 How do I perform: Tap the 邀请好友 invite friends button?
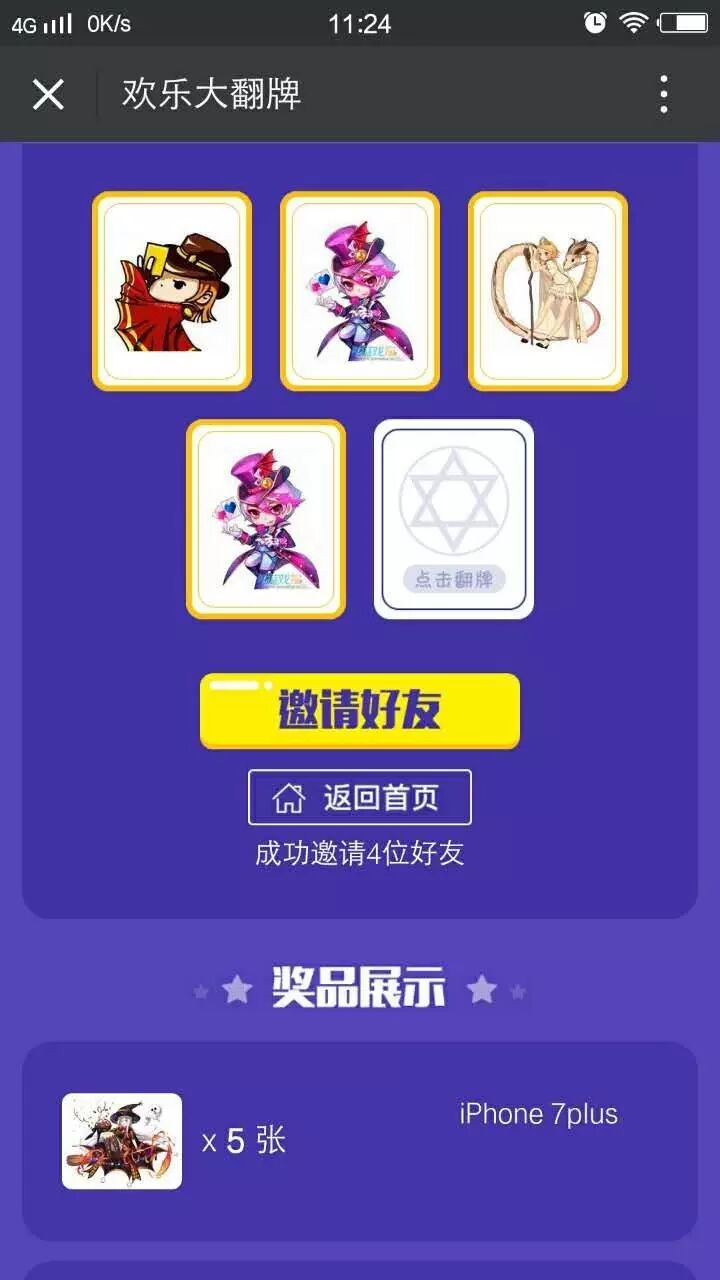[x=360, y=711]
